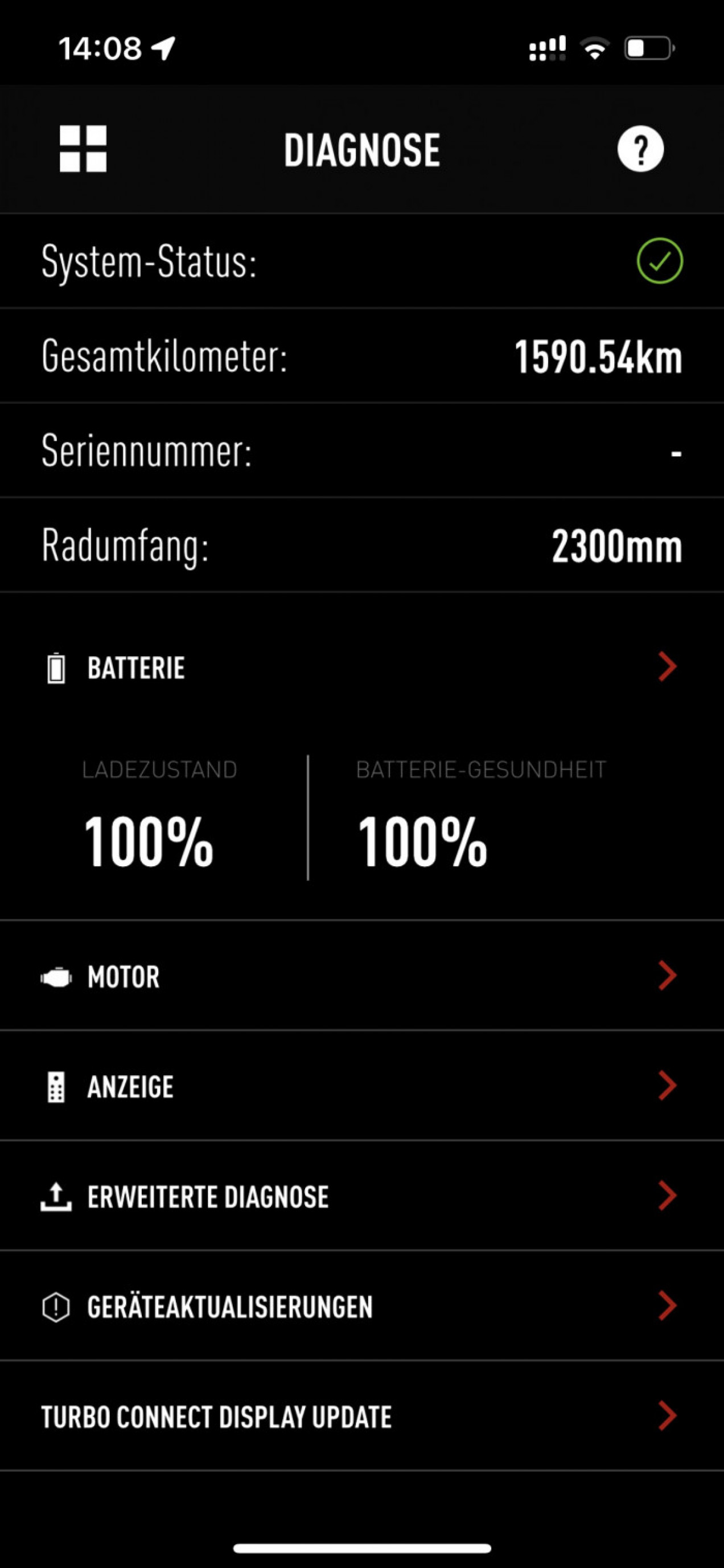Open the help question mark
Image resolution: width=724 pixels, height=1568 pixels.
click(640, 149)
